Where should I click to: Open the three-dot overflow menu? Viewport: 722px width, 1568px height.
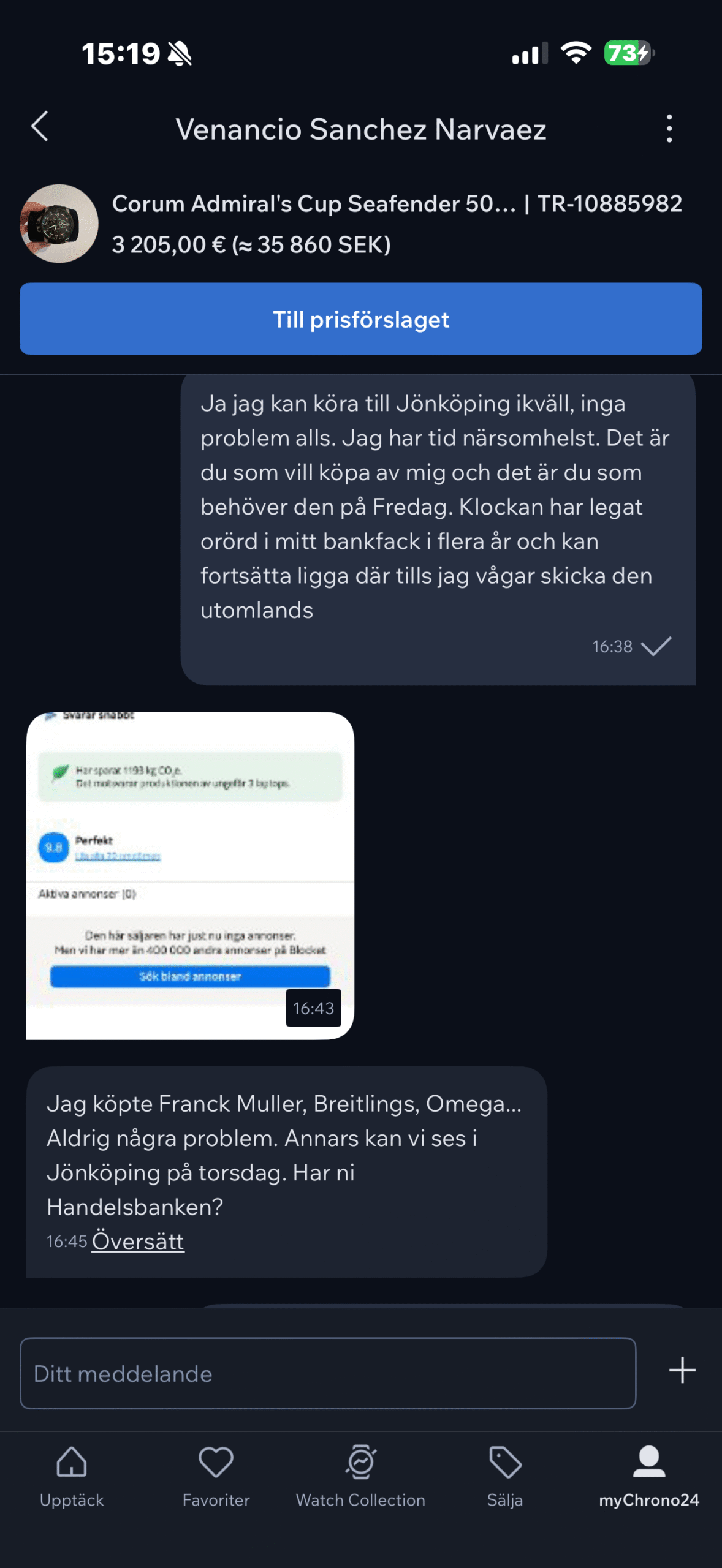(669, 129)
